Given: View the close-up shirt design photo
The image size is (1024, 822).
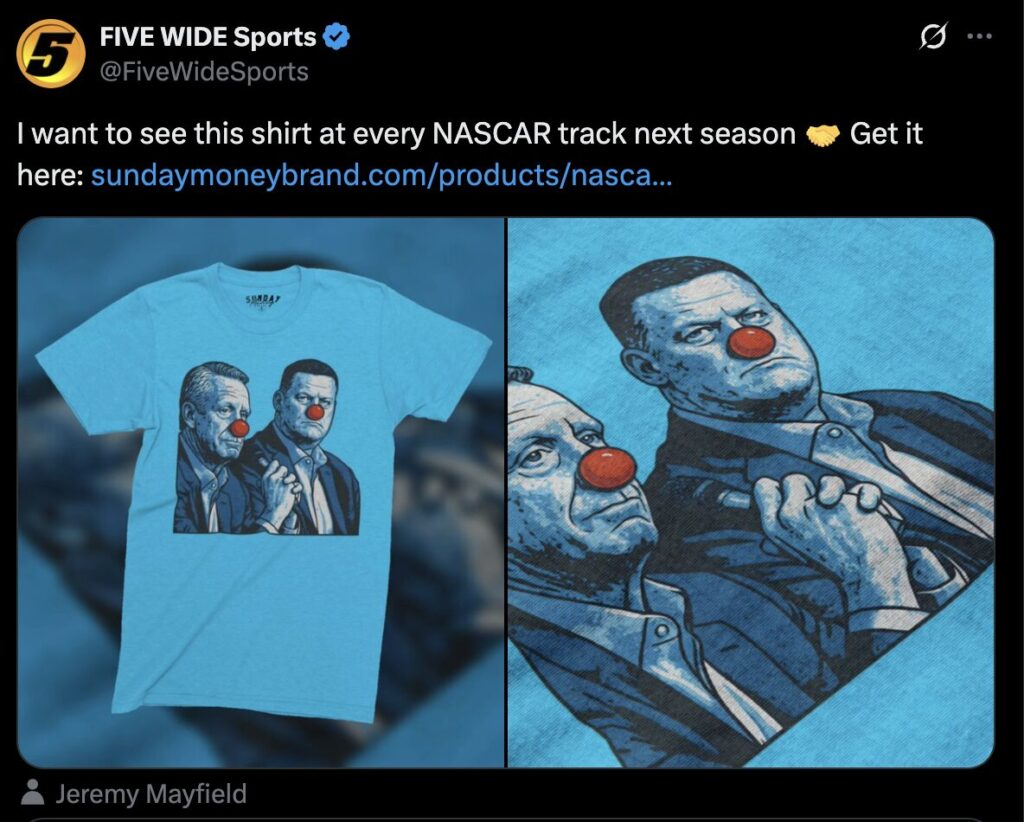Looking at the screenshot, I should [750, 492].
